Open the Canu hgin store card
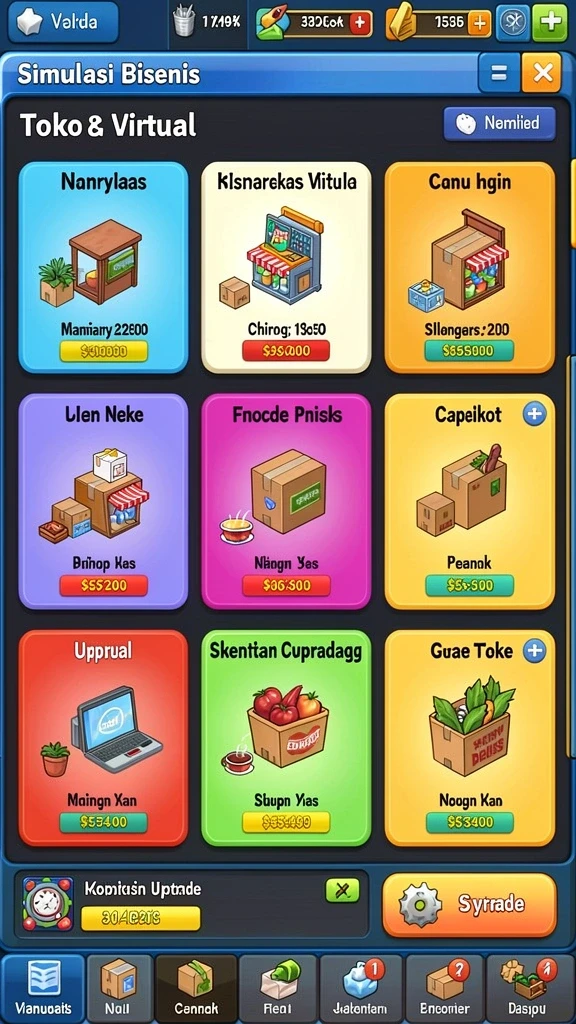The image size is (576, 1024). tap(470, 267)
